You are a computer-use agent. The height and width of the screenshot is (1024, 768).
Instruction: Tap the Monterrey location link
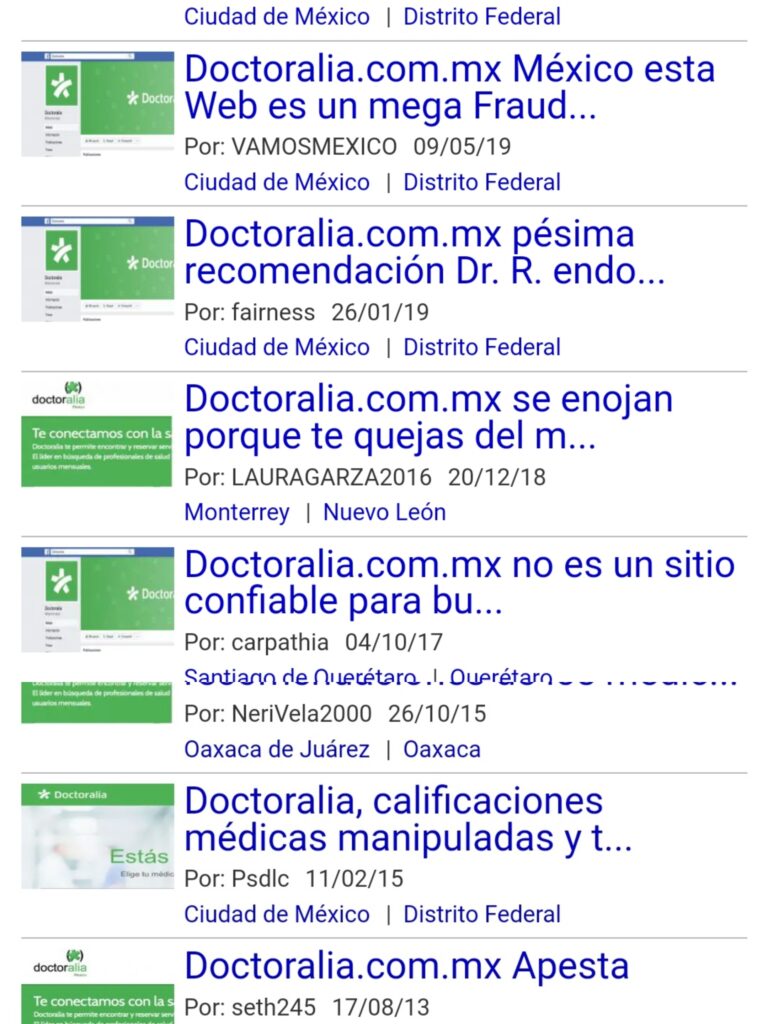[237, 512]
